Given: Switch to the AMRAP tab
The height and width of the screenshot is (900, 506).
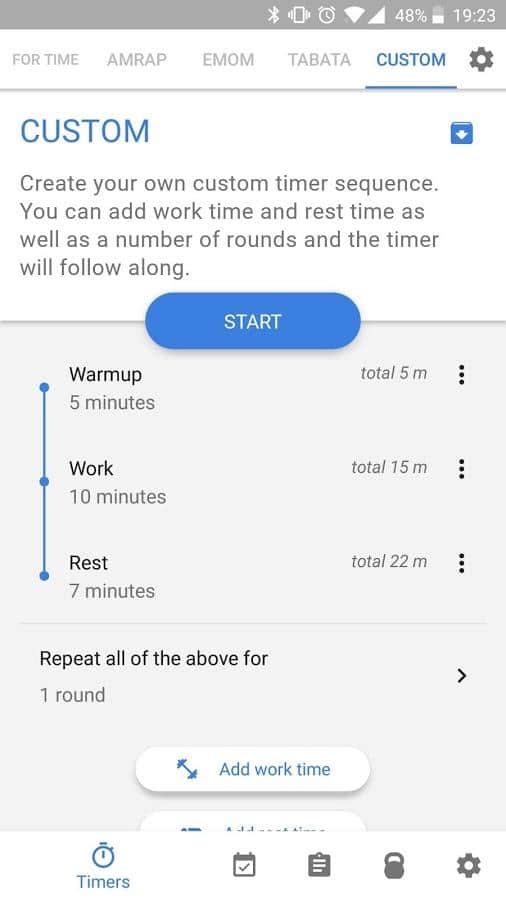Looking at the screenshot, I should pos(137,60).
